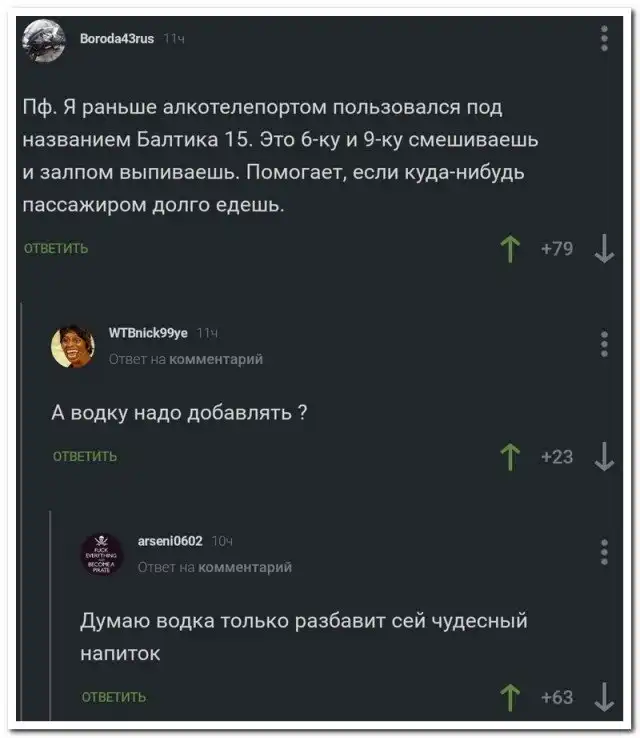Open overflow menu on WTBnick99ye's comment
The width and height of the screenshot is (640, 738).
click(x=604, y=344)
